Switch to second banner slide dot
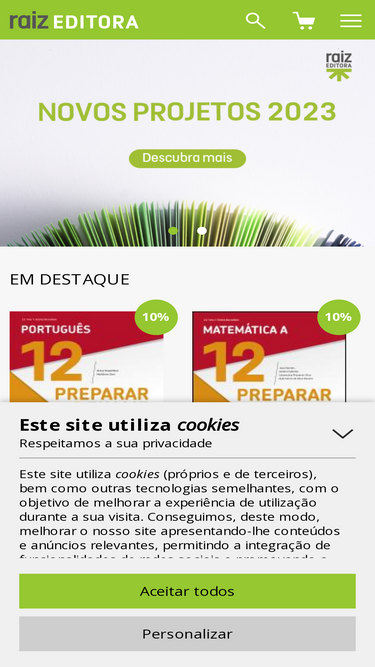Image resolution: width=375 pixels, height=667 pixels. pyautogui.click(x=202, y=231)
